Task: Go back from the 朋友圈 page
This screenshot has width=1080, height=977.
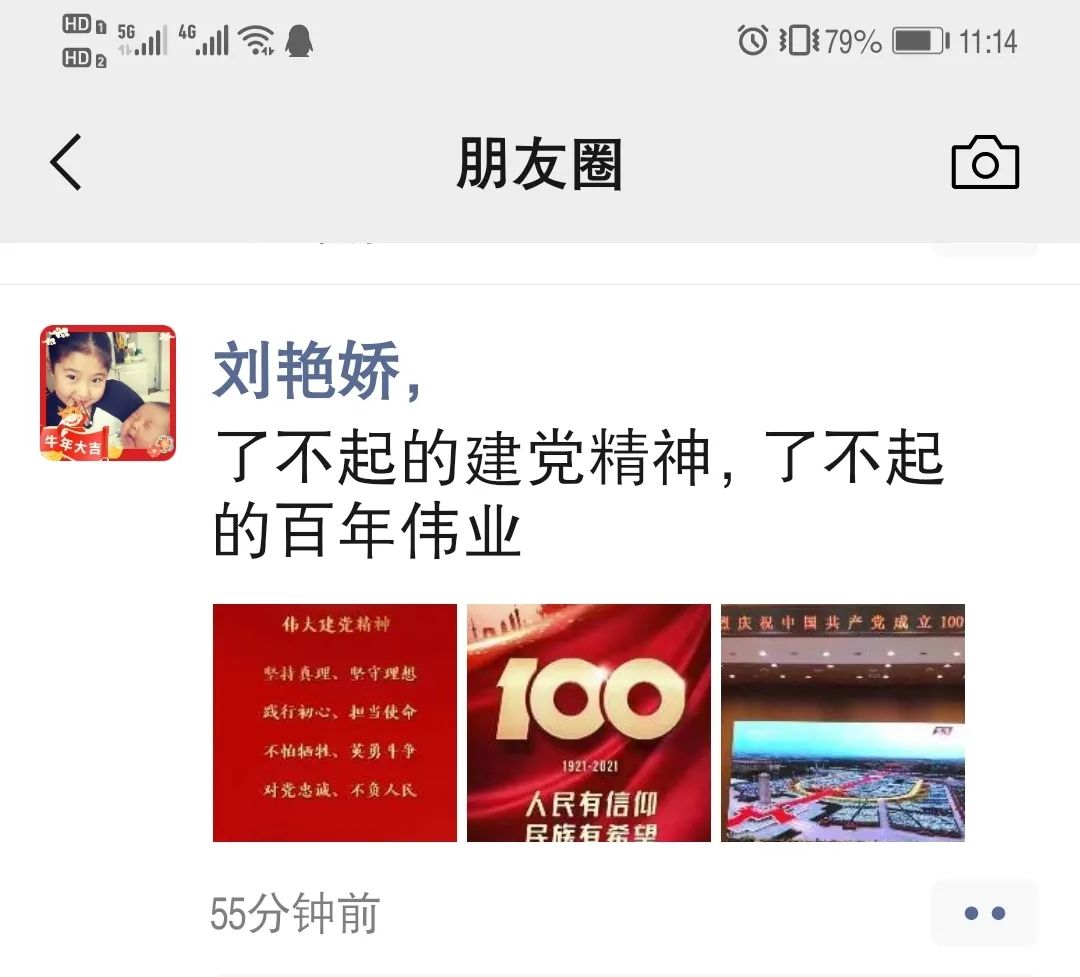Action: [x=66, y=163]
